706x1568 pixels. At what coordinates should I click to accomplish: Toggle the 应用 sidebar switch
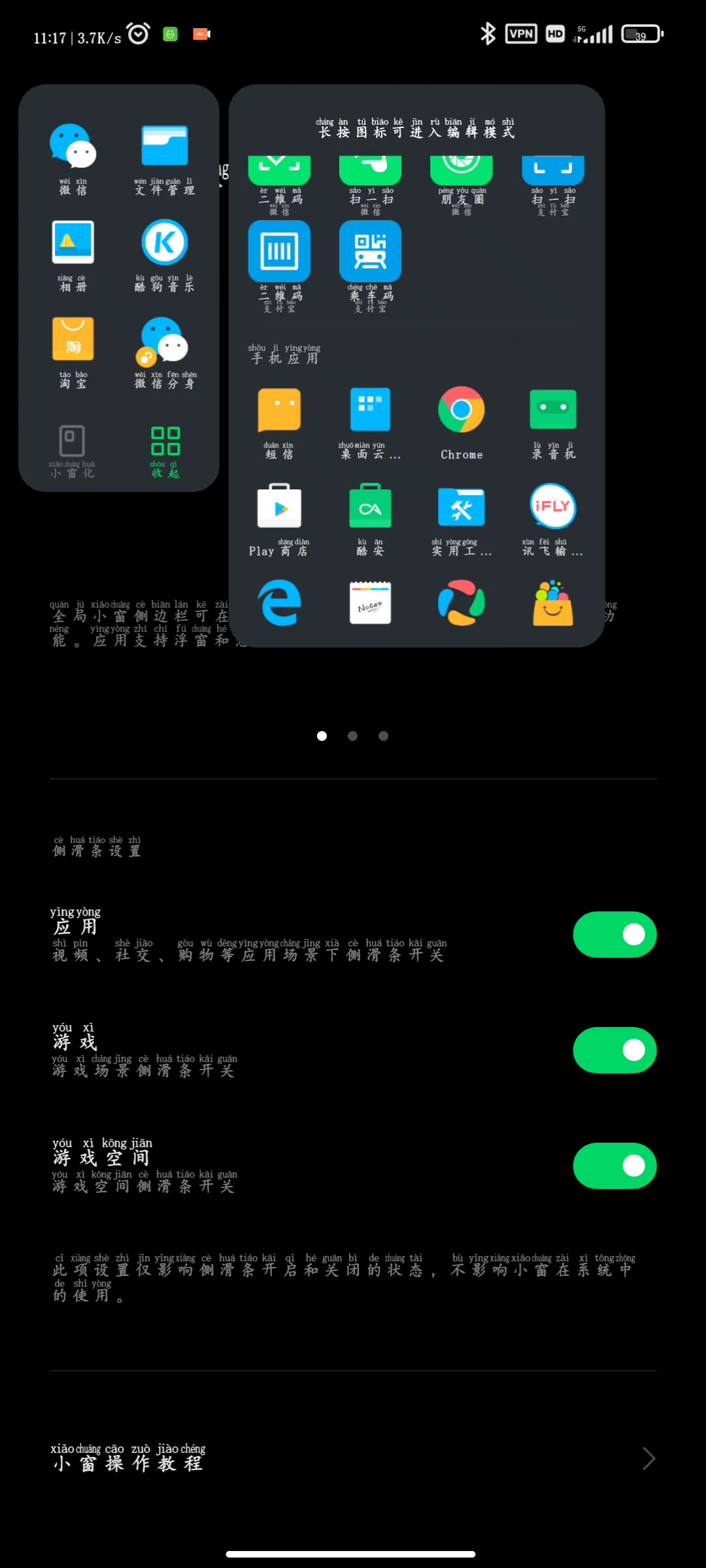point(614,934)
